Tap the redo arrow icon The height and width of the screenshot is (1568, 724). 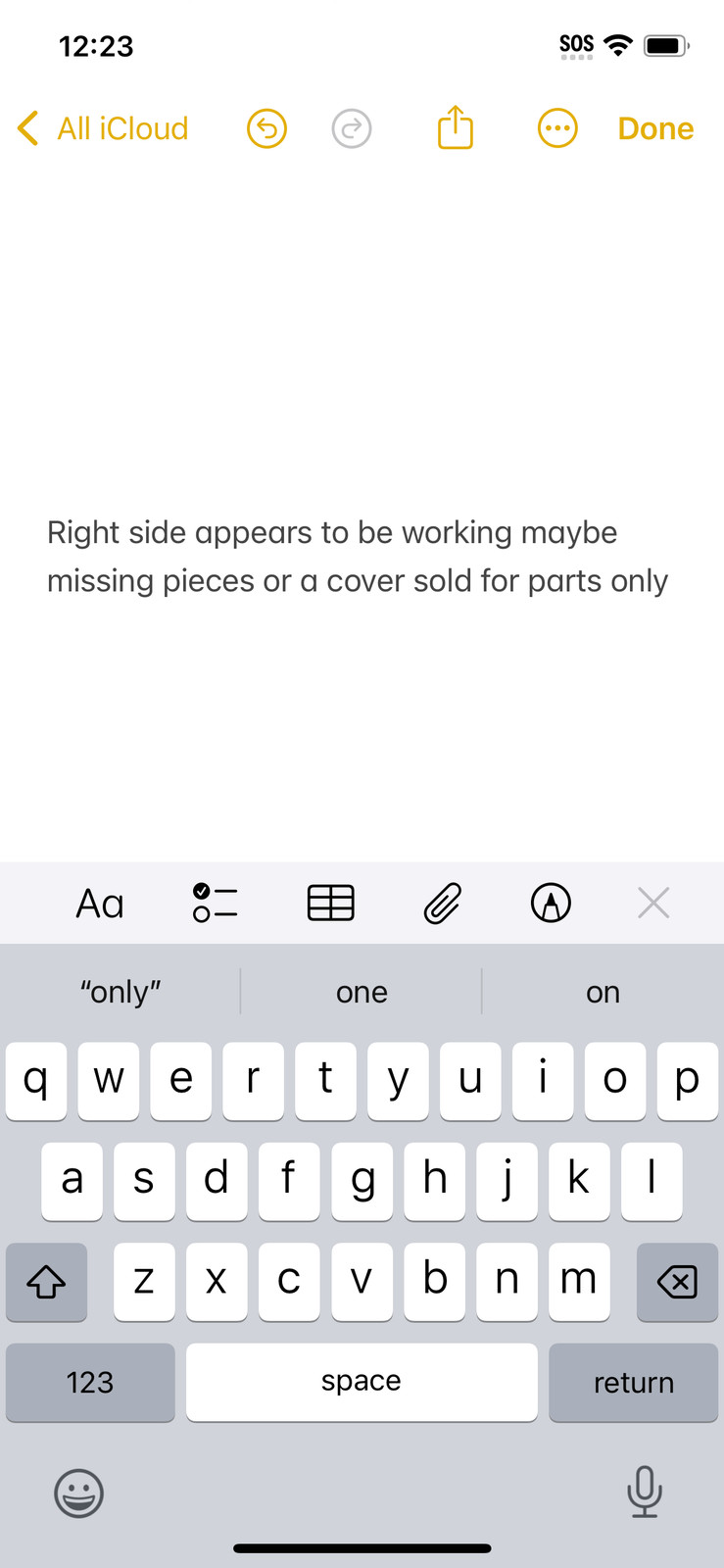(x=352, y=128)
